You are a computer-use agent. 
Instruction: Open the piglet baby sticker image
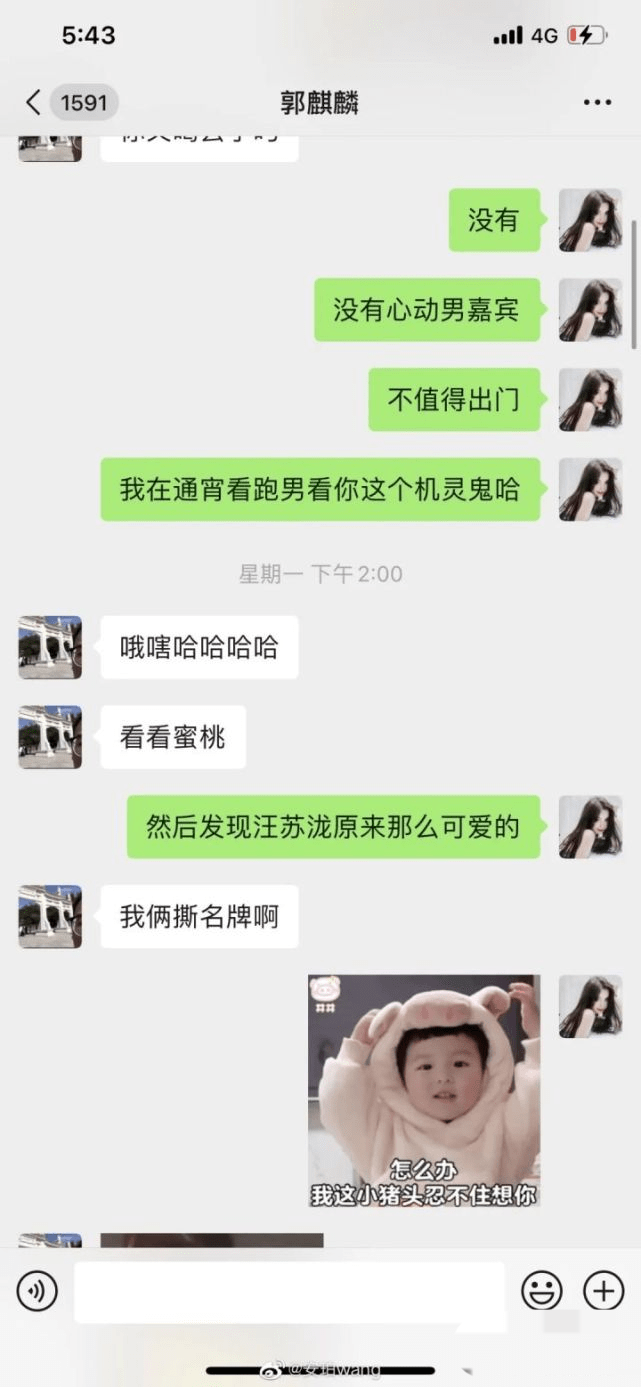423,1090
